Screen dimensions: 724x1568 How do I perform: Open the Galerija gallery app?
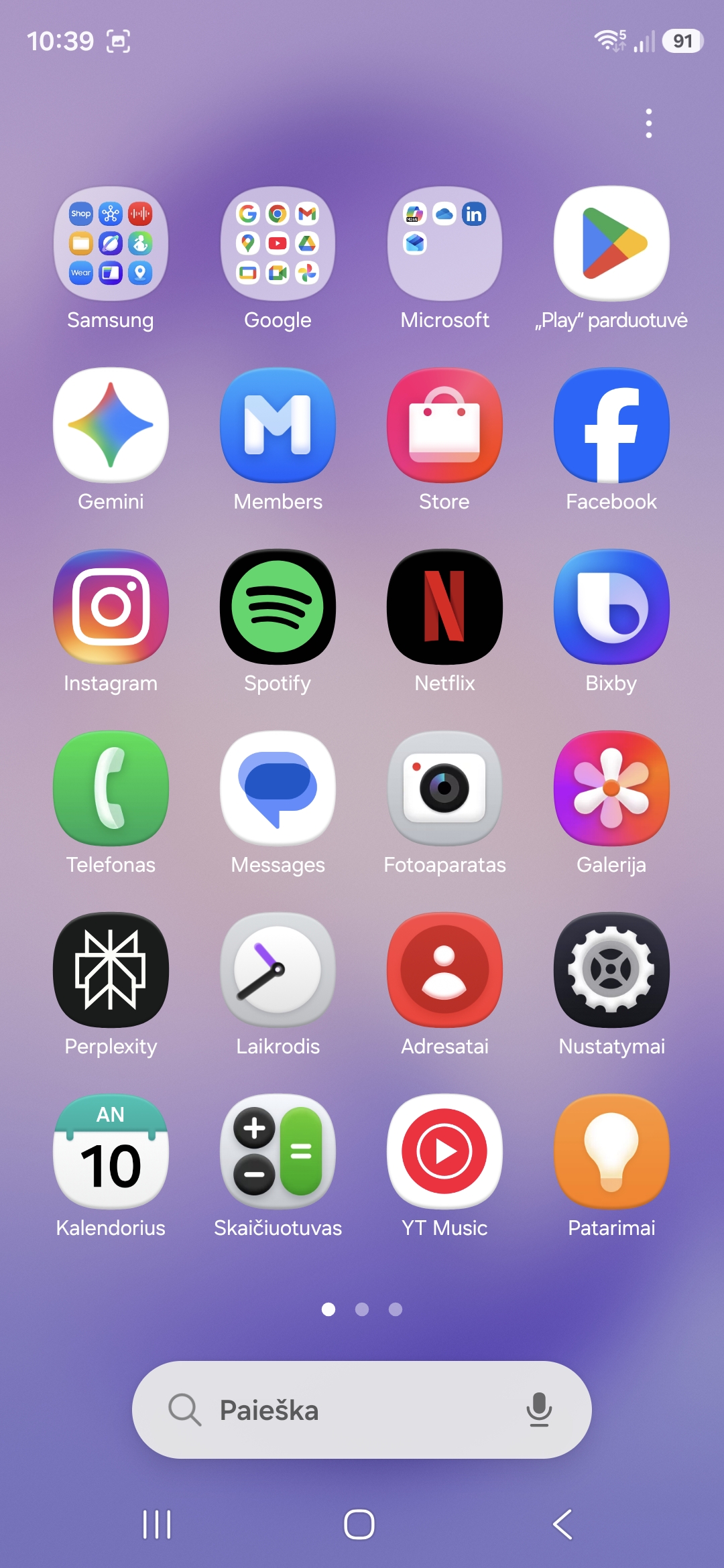pyautogui.click(x=611, y=789)
